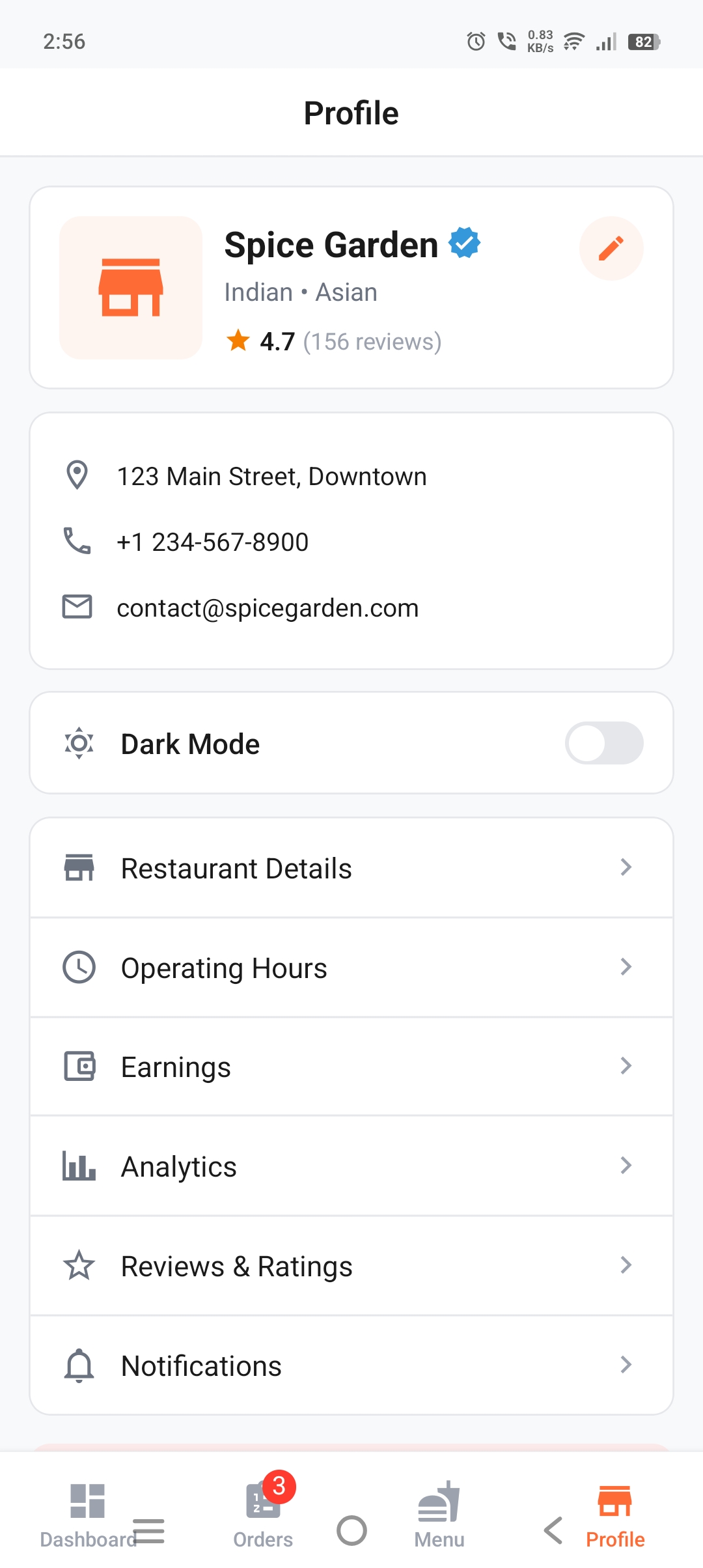Open Notifications settings
This screenshot has width=703, height=1568.
[351, 1365]
